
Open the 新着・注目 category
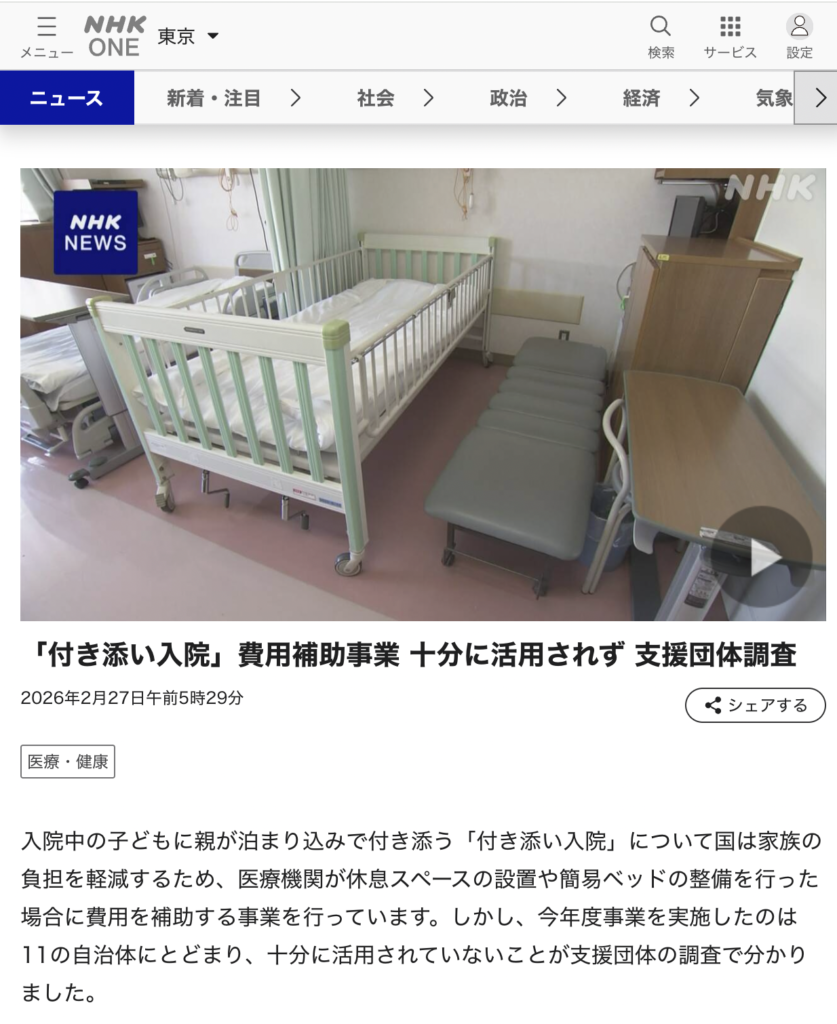[x=233, y=98]
